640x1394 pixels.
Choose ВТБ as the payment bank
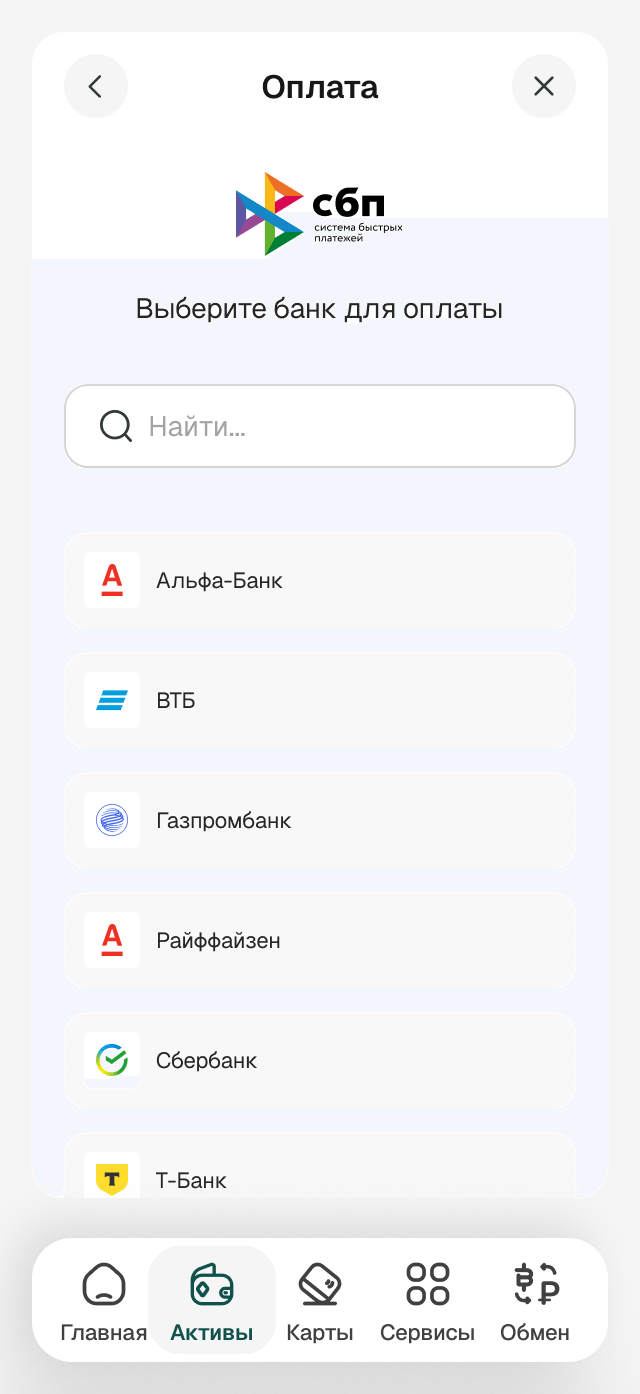pyautogui.click(x=320, y=700)
